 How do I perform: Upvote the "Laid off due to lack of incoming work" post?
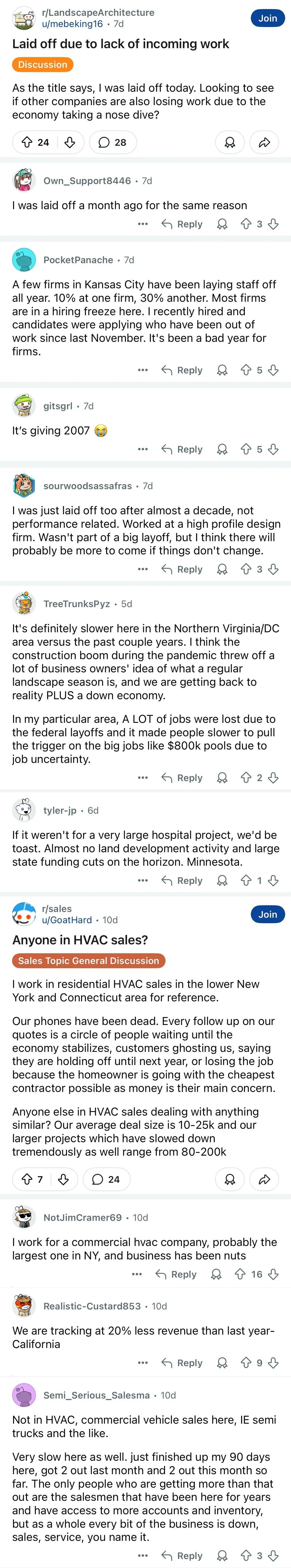[27, 142]
